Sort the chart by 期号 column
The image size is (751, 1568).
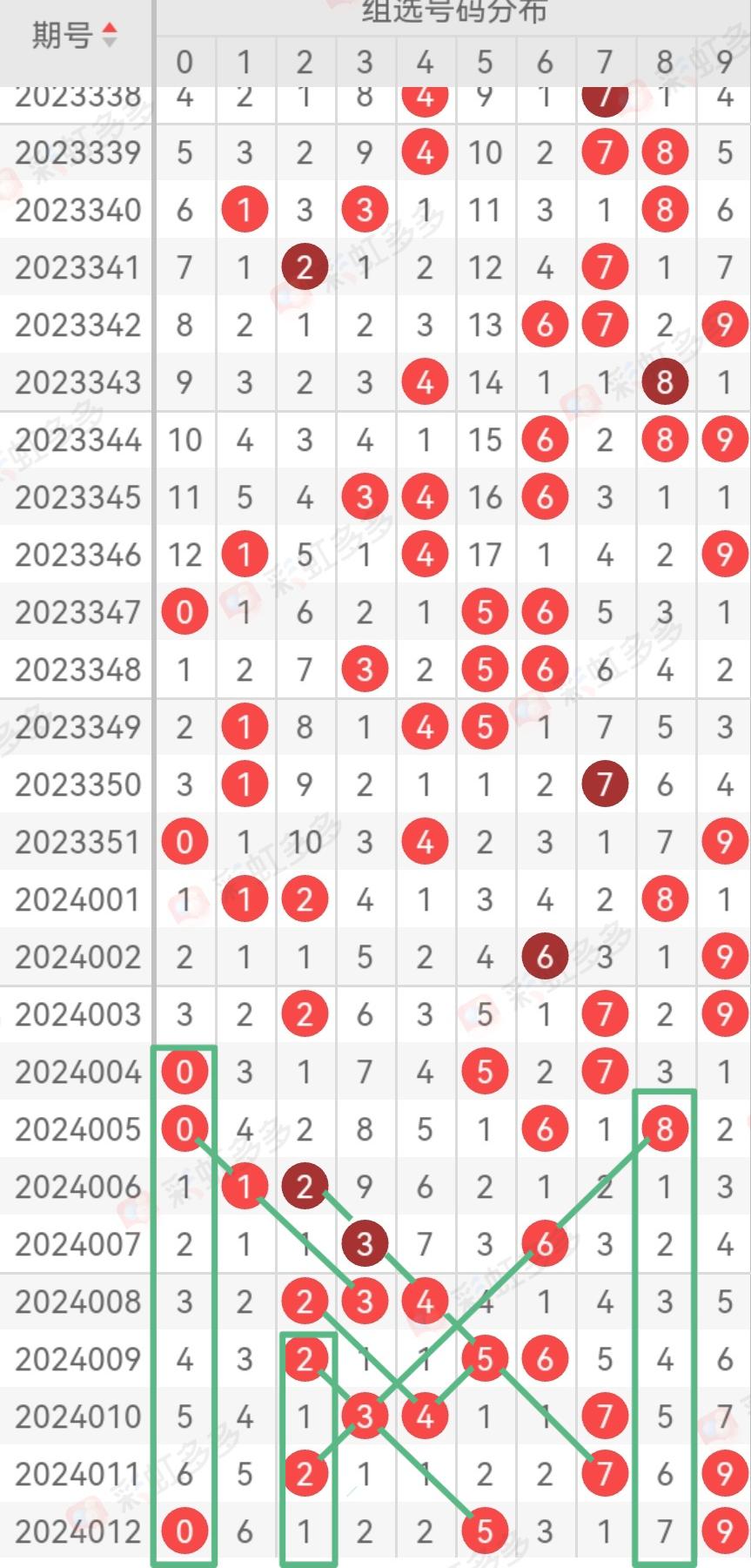(x=109, y=35)
